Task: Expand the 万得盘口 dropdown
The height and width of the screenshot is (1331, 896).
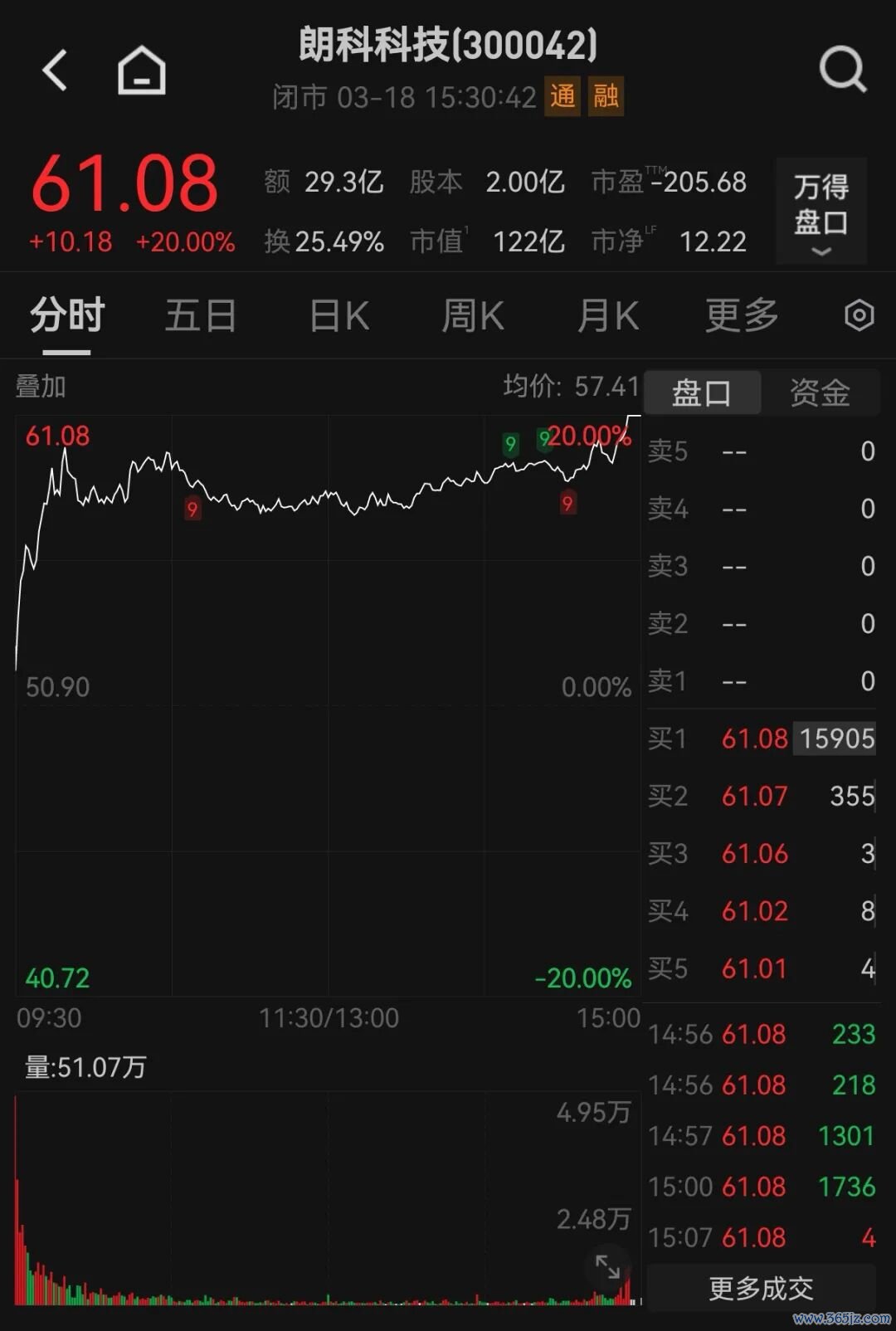Action: 821,212
